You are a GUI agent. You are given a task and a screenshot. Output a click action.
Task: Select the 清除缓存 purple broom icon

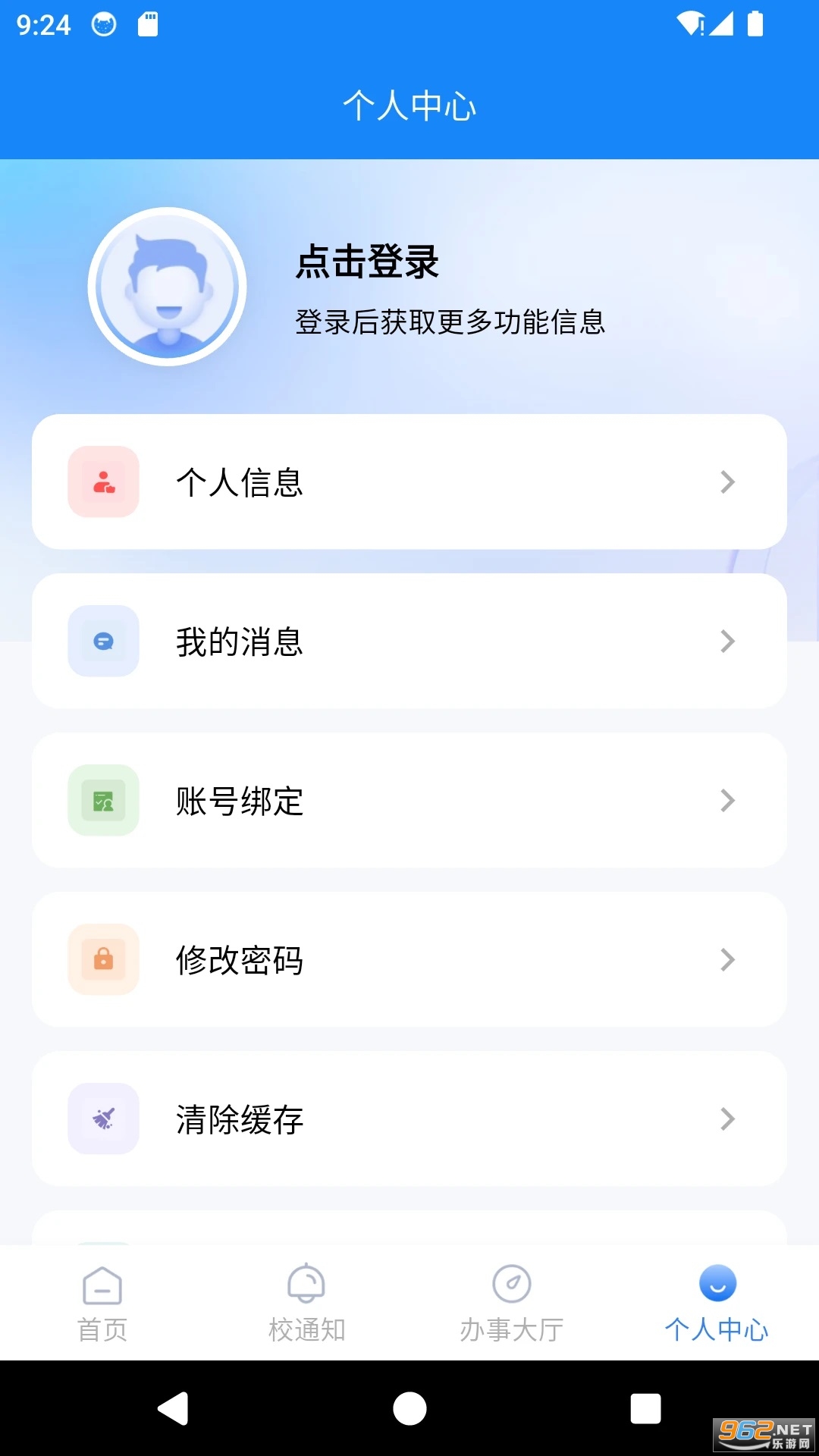pyautogui.click(x=103, y=1119)
